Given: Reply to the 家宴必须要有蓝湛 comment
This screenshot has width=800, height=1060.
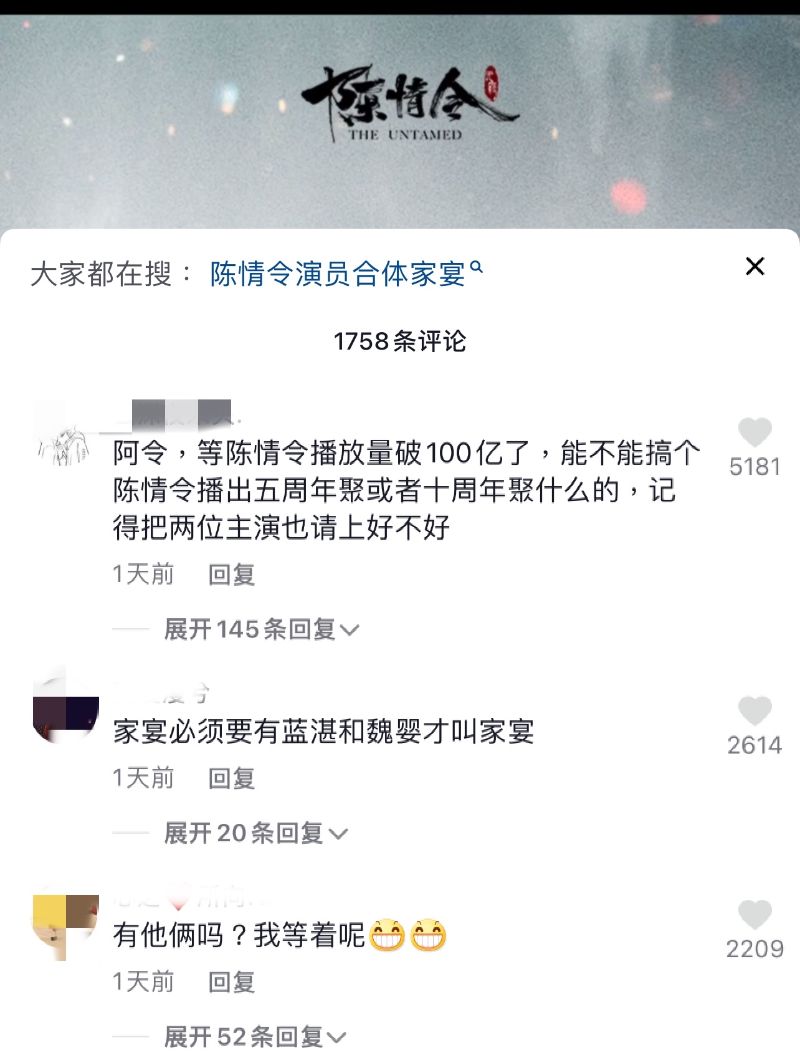Looking at the screenshot, I should [x=232, y=778].
